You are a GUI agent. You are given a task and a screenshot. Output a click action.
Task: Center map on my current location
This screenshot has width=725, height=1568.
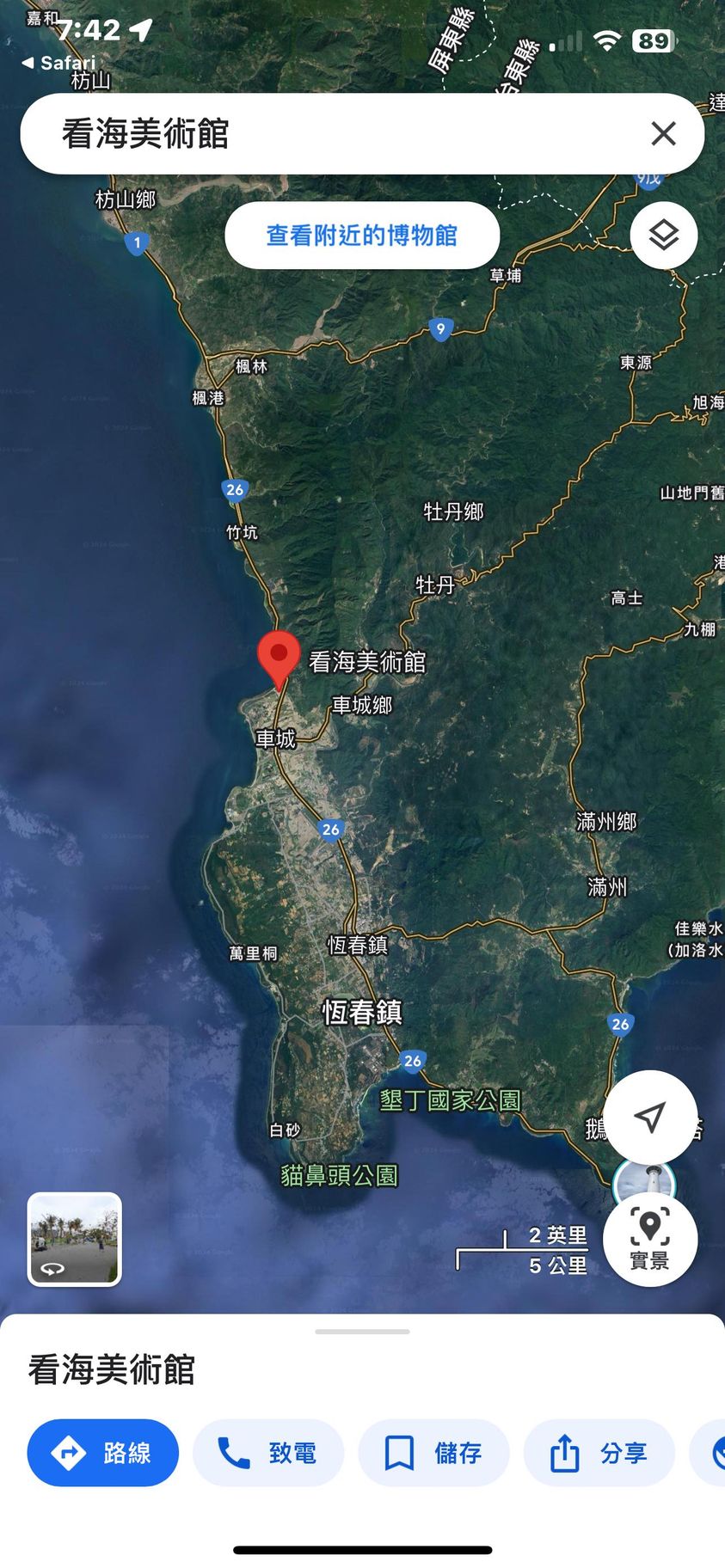(650, 1117)
